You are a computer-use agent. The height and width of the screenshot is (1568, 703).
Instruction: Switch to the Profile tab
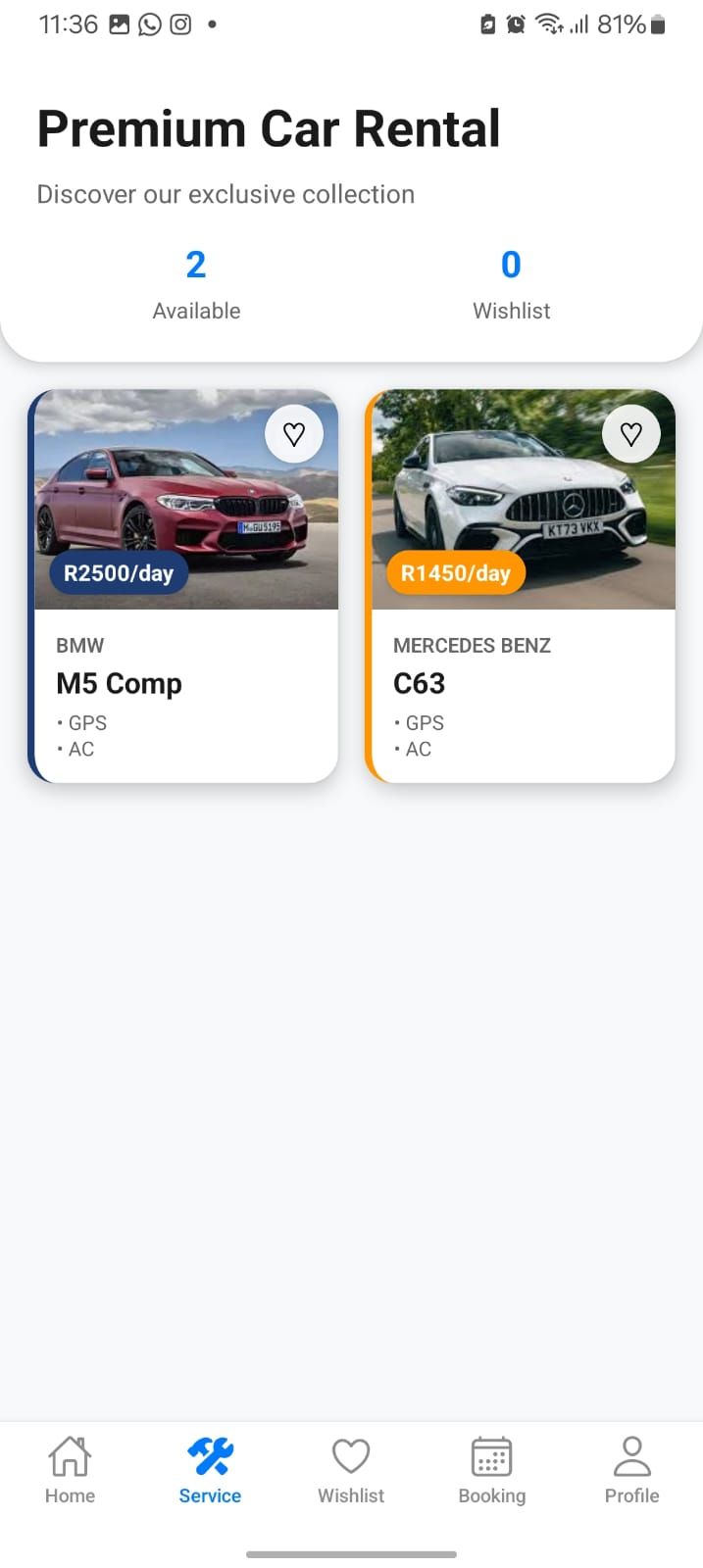click(631, 1469)
